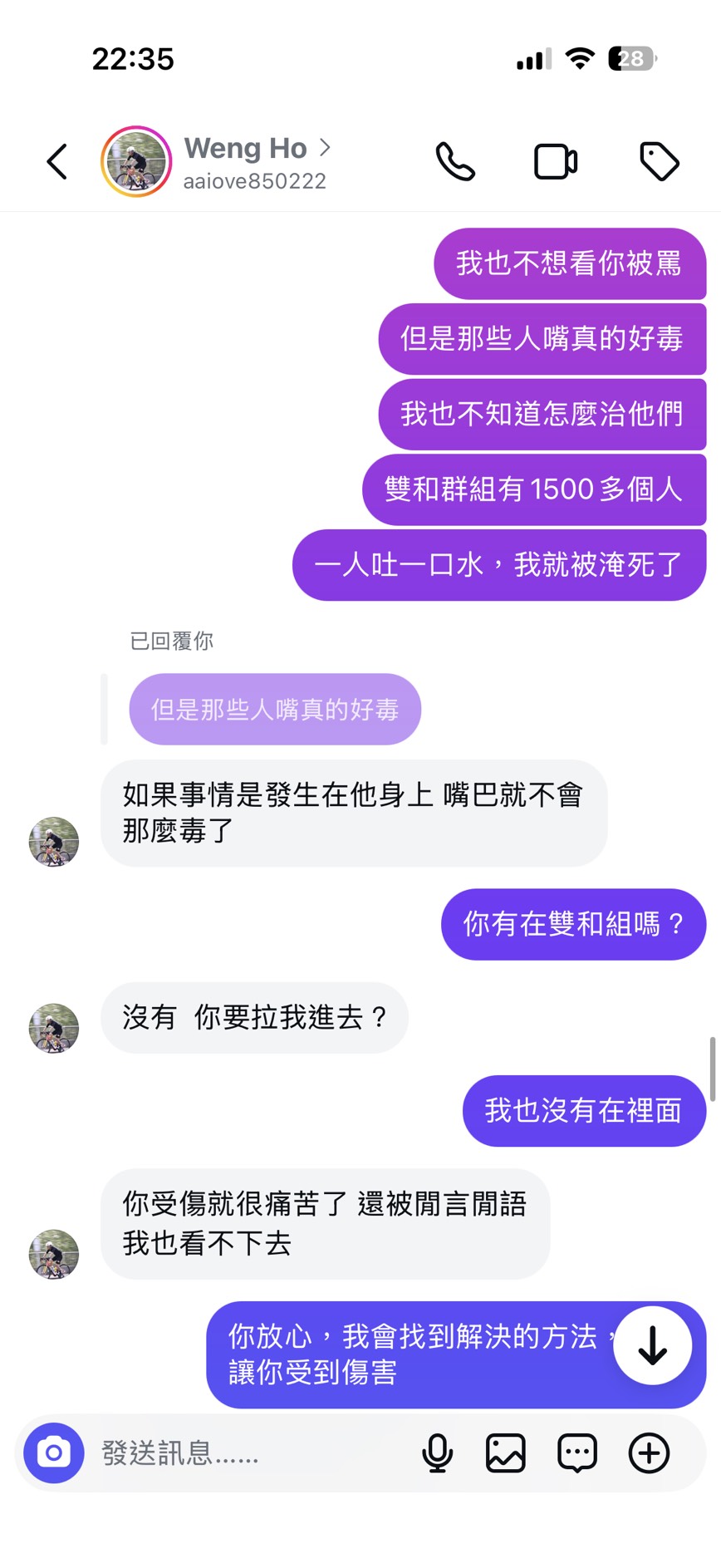721x1568 pixels.
Task: Open more attachment options with plus icon
Action: click(649, 1453)
